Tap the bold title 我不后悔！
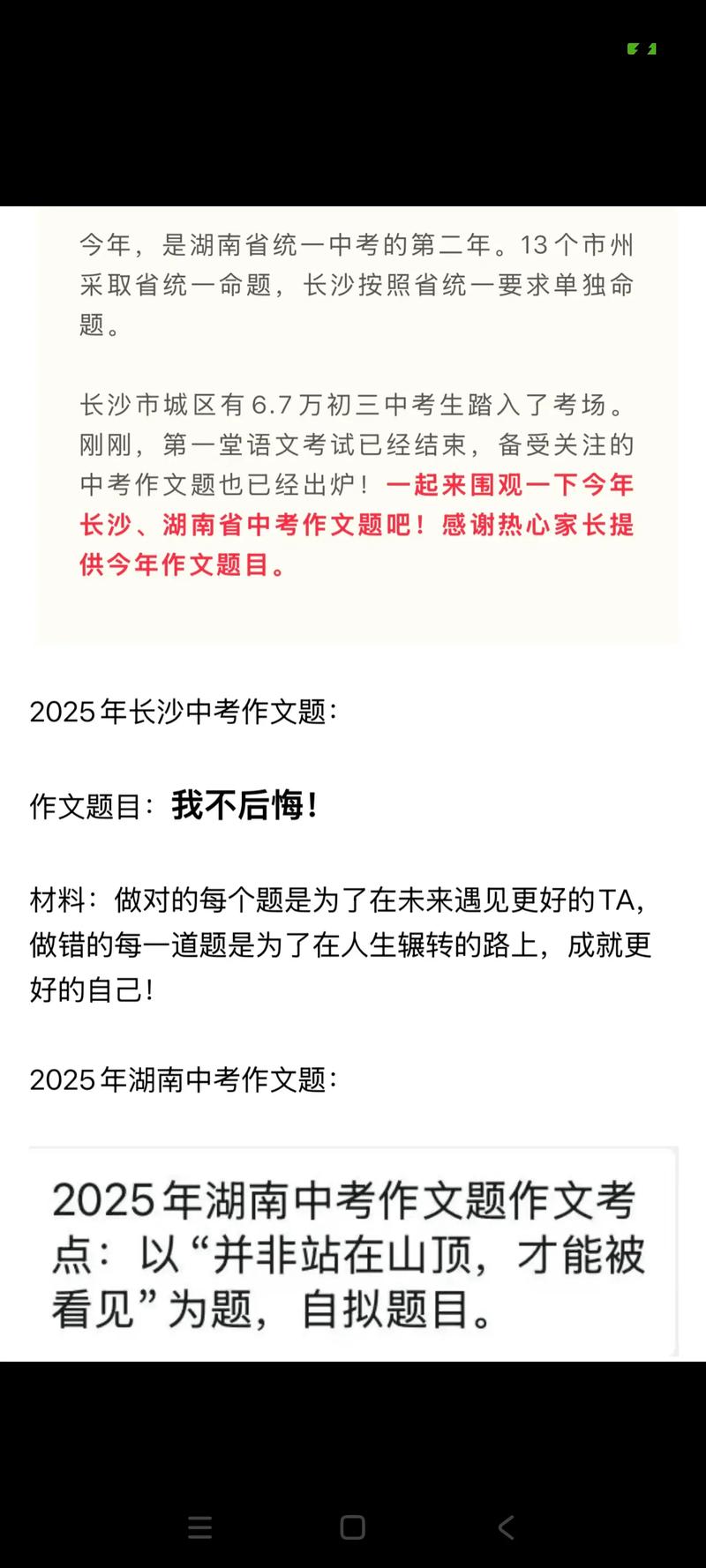Image resolution: width=706 pixels, height=1568 pixels. coord(244,804)
